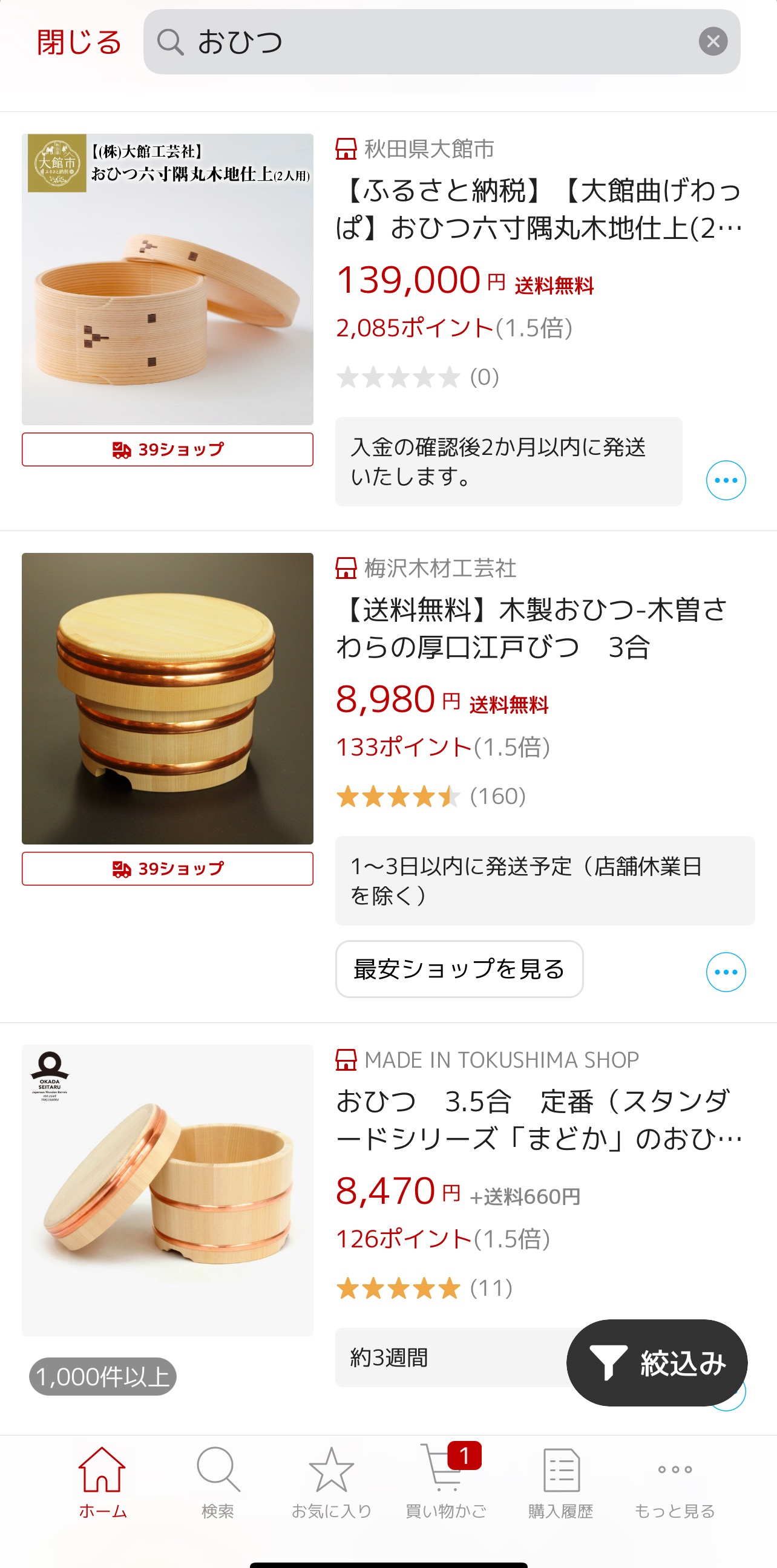Open shop MADE IN TOKUSHIMA SHOP

[x=500, y=1060]
